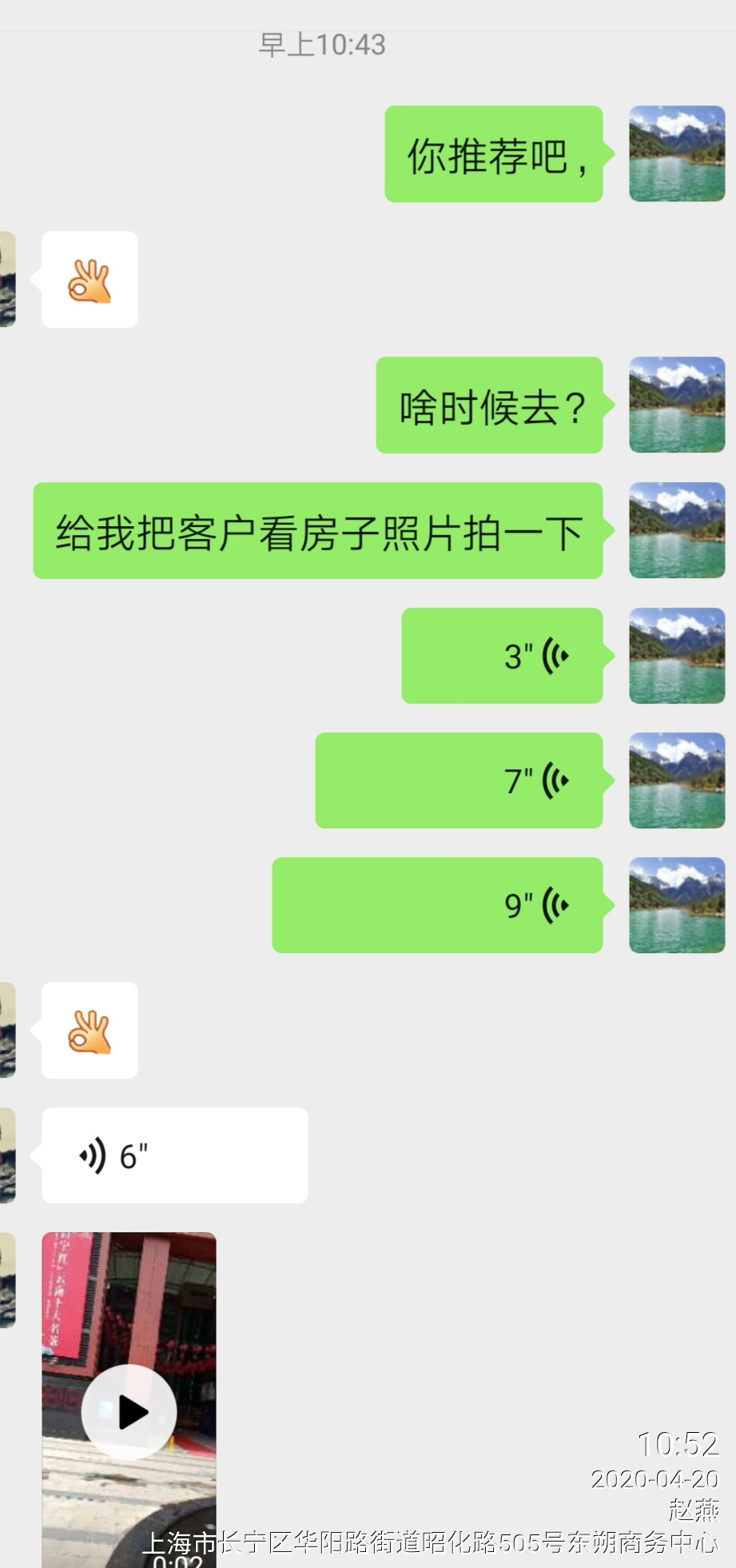
Task: Play the received video clip
Action: [129, 1412]
